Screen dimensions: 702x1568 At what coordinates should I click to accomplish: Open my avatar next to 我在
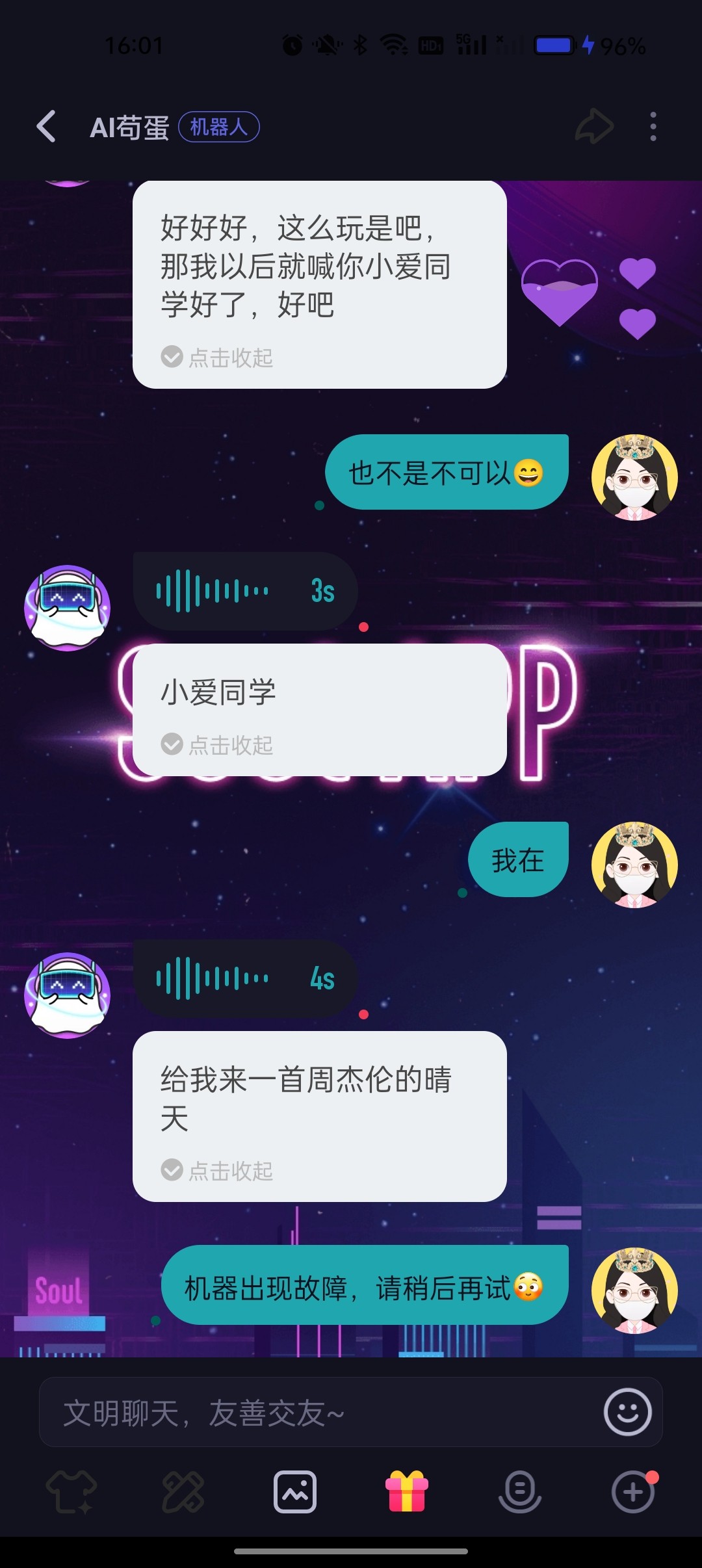click(x=634, y=865)
